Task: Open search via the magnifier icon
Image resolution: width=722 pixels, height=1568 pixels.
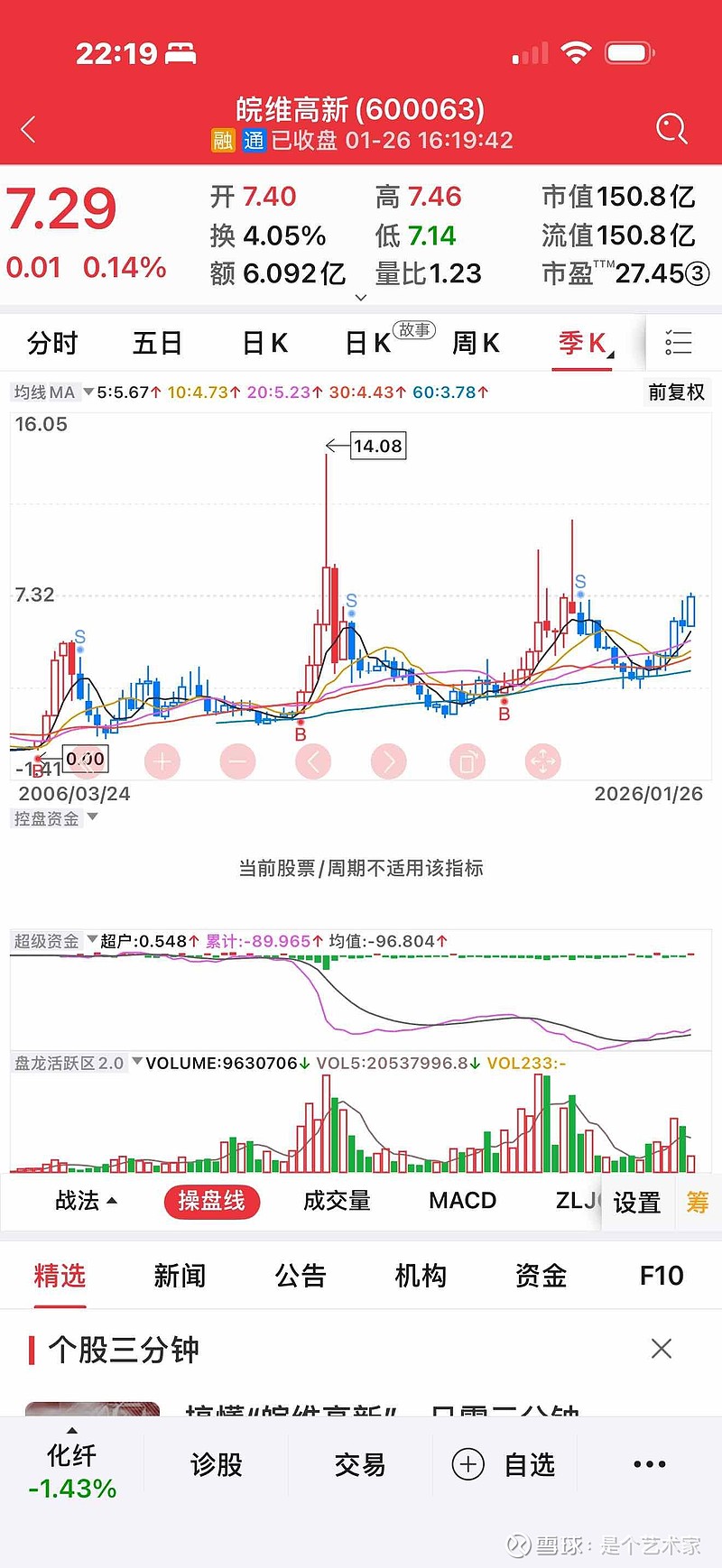Action: point(671,128)
